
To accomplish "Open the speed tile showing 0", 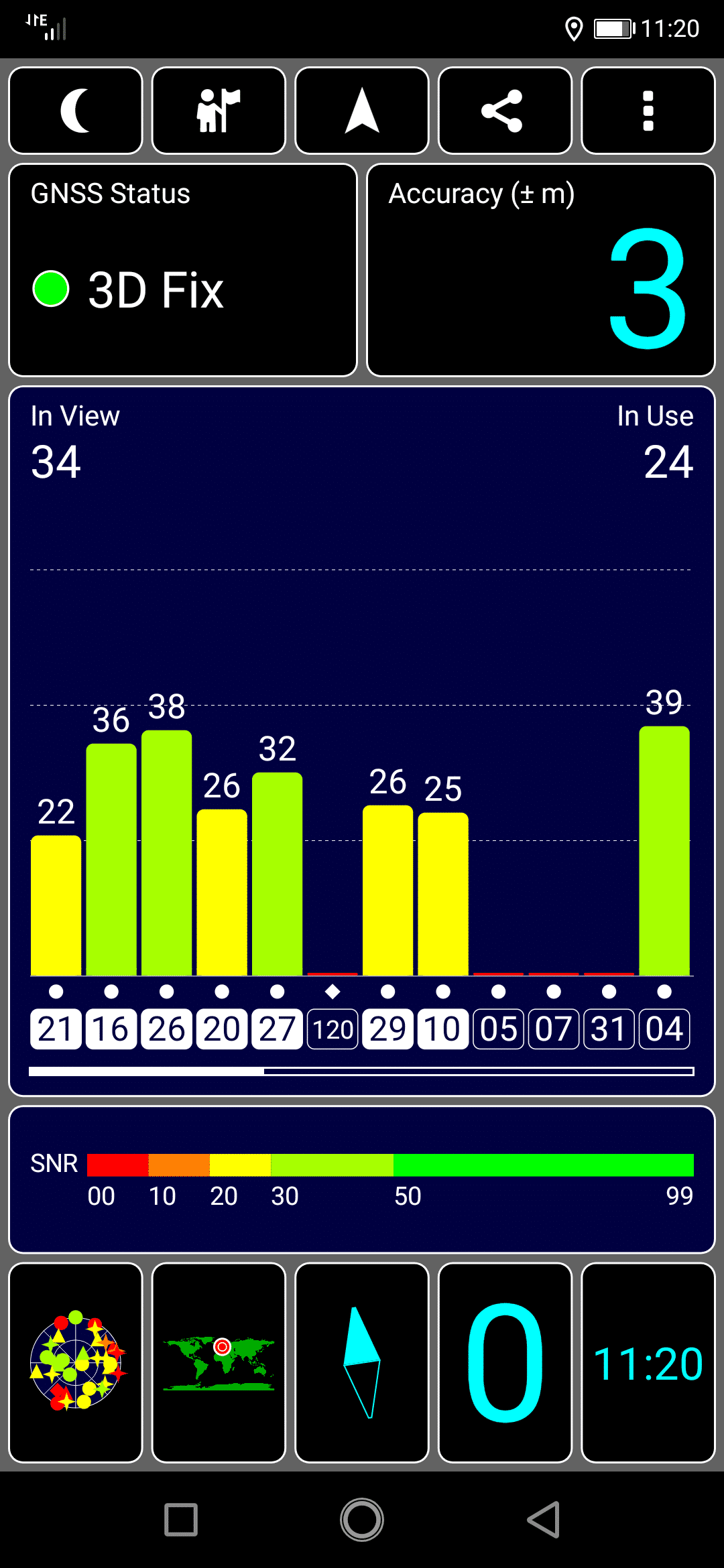I will [505, 1362].
